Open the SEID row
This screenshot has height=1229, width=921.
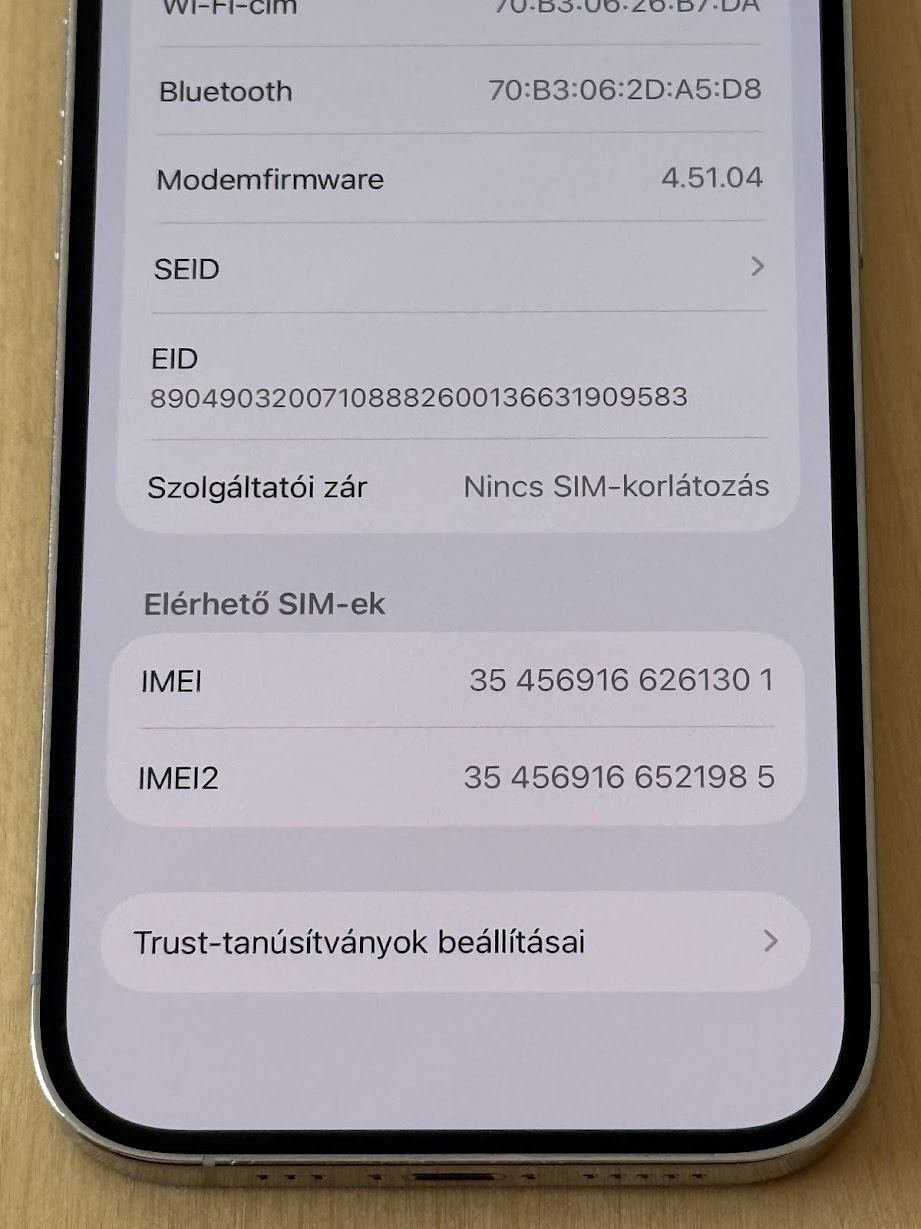click(x=458, y=268)
